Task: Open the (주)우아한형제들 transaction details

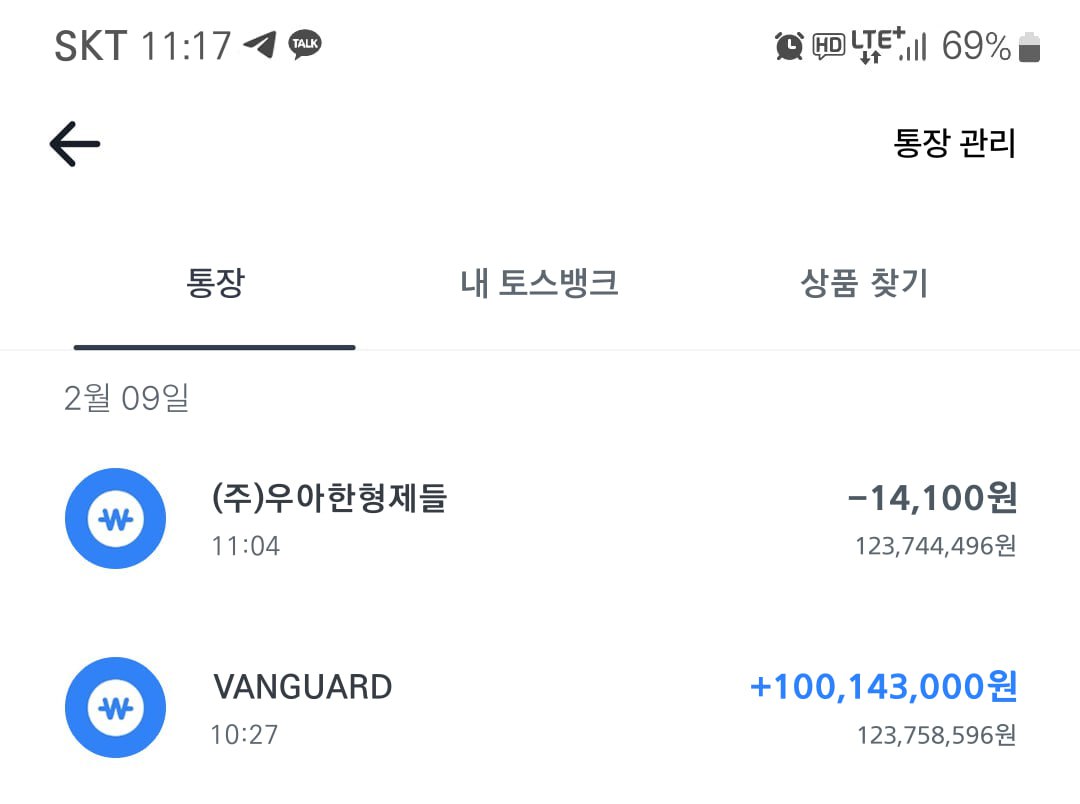Action: [x=540, y=519]
